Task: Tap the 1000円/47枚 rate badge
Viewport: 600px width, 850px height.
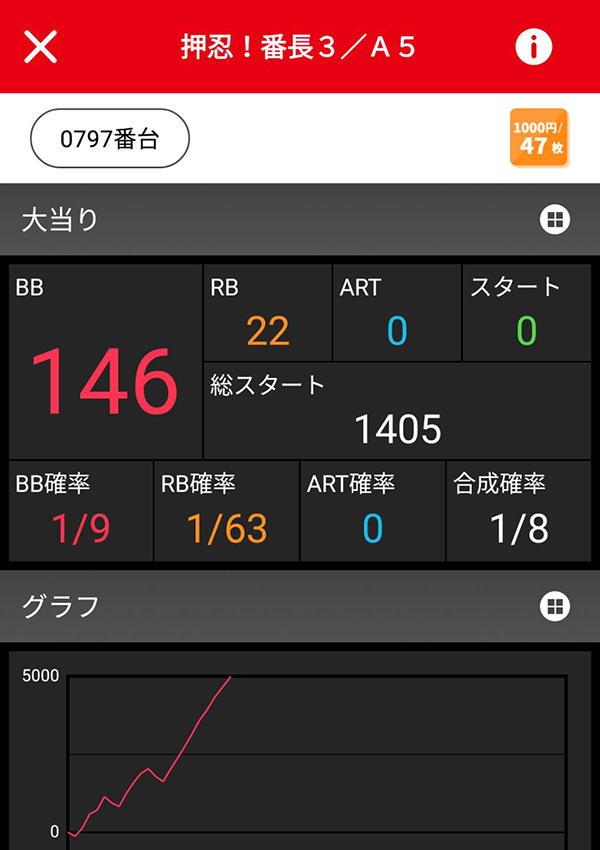Action: [540, 138]
